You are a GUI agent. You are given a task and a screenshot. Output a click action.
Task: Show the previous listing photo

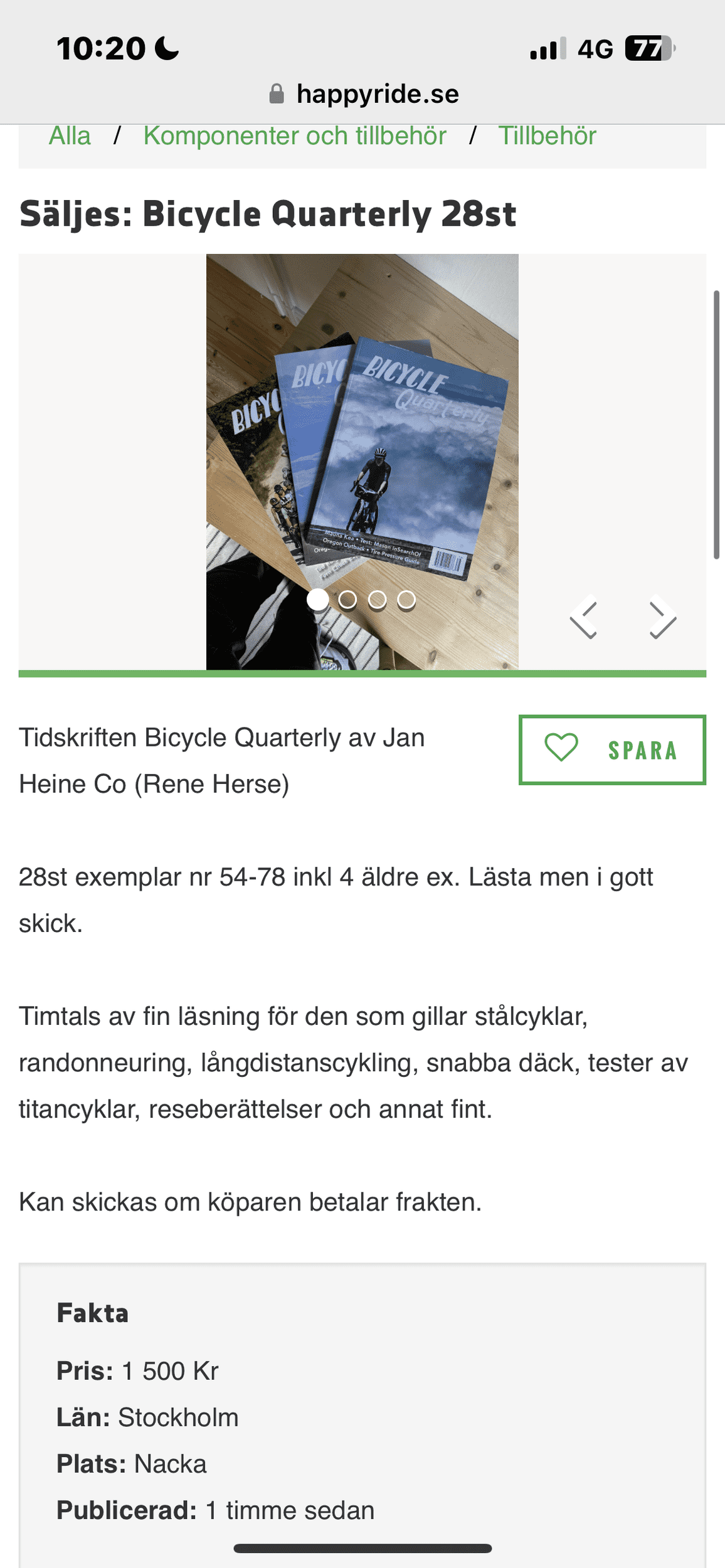pyautogui.click(x=584, y=617)
